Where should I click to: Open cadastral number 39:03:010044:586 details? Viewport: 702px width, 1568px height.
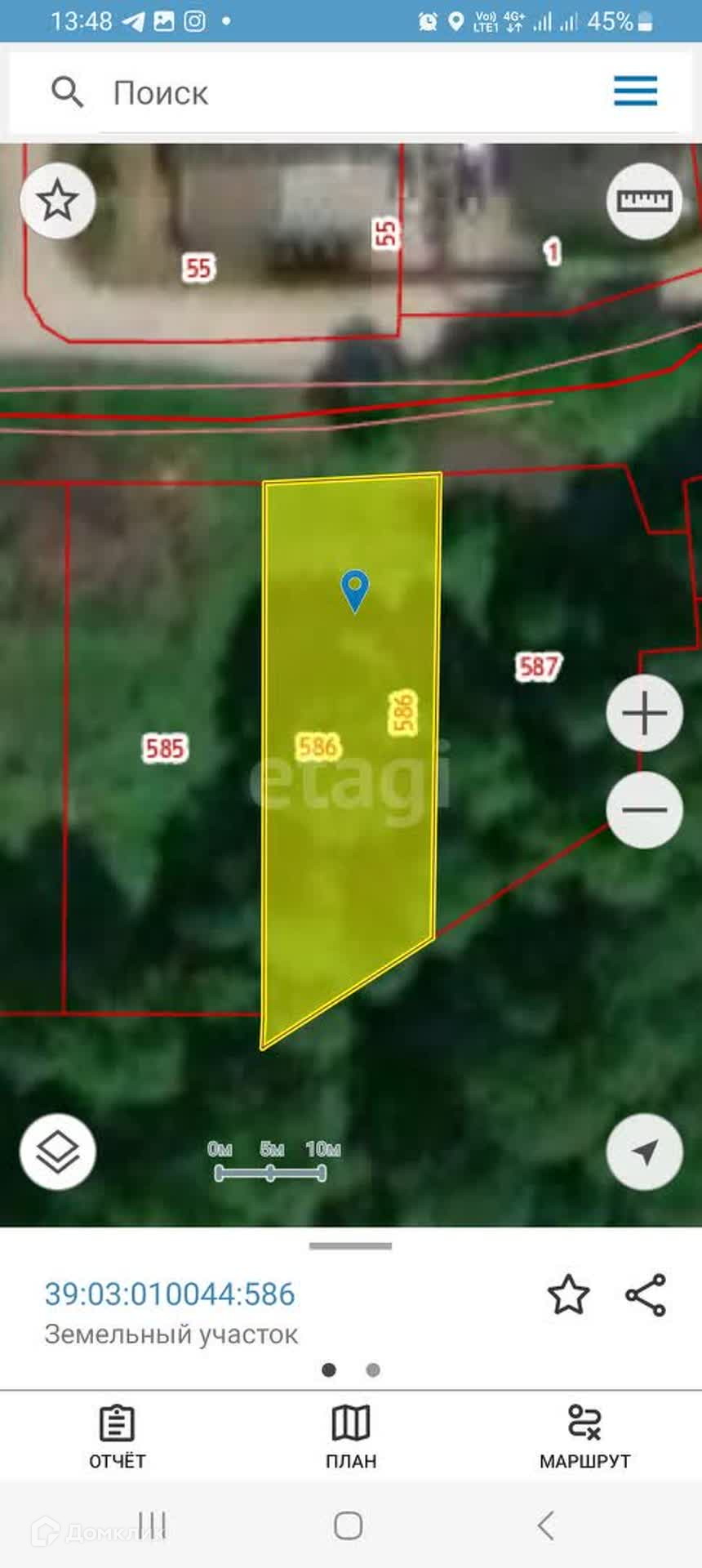[x=169, y=1294]
